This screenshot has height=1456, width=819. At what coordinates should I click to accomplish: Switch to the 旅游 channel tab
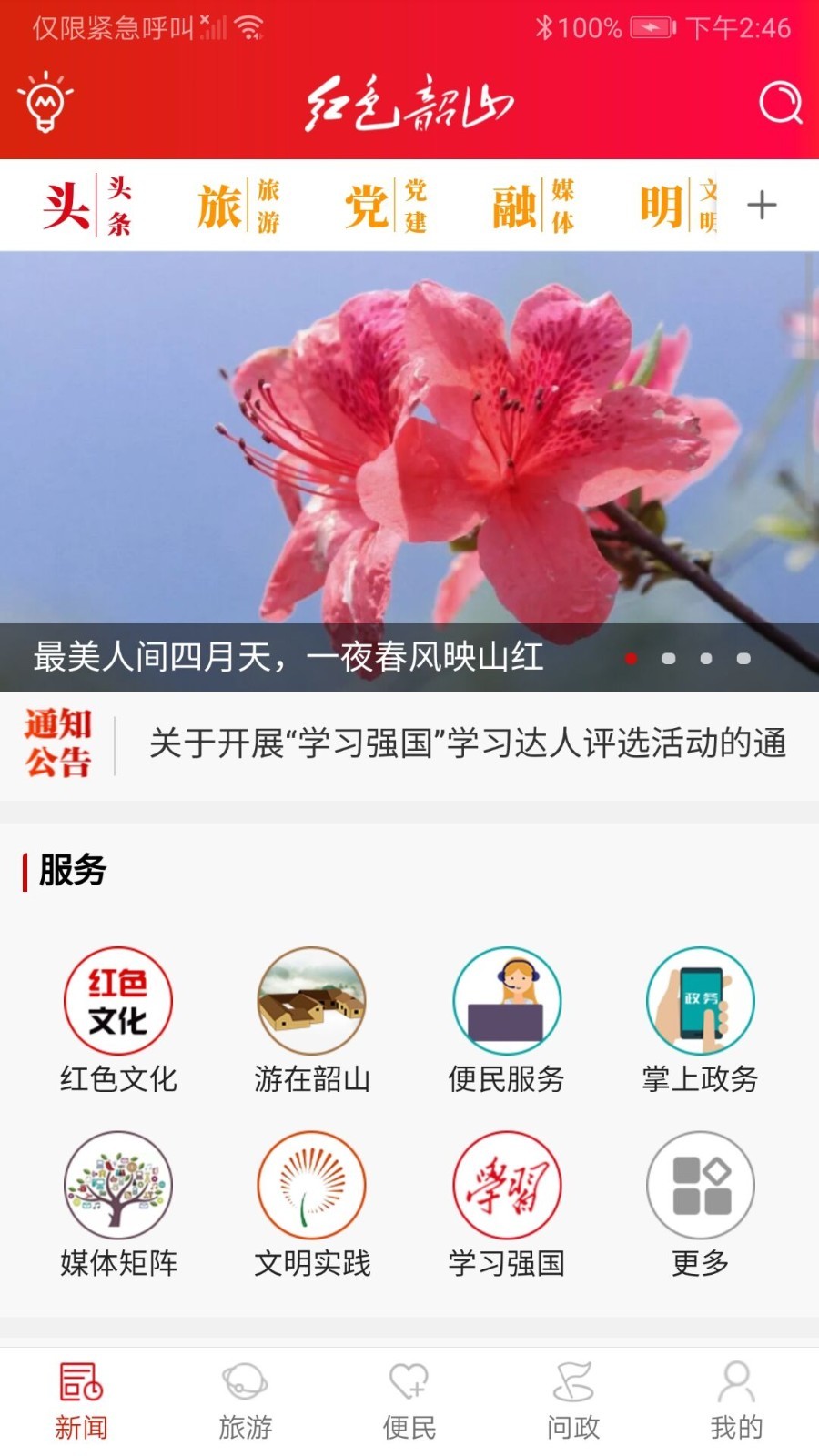[238, 206]
